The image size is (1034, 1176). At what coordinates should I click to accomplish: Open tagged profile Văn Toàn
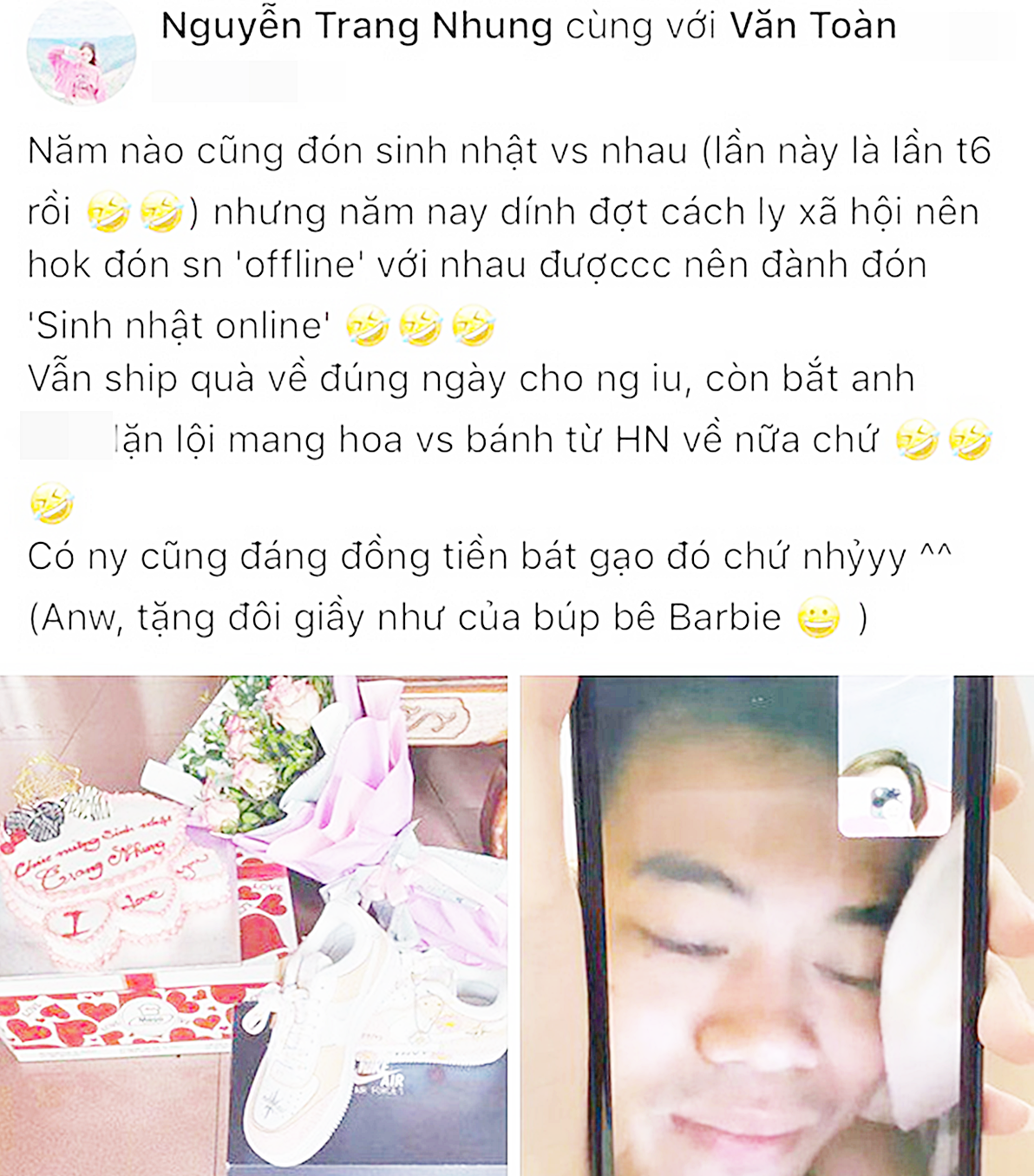click(812, 26)
